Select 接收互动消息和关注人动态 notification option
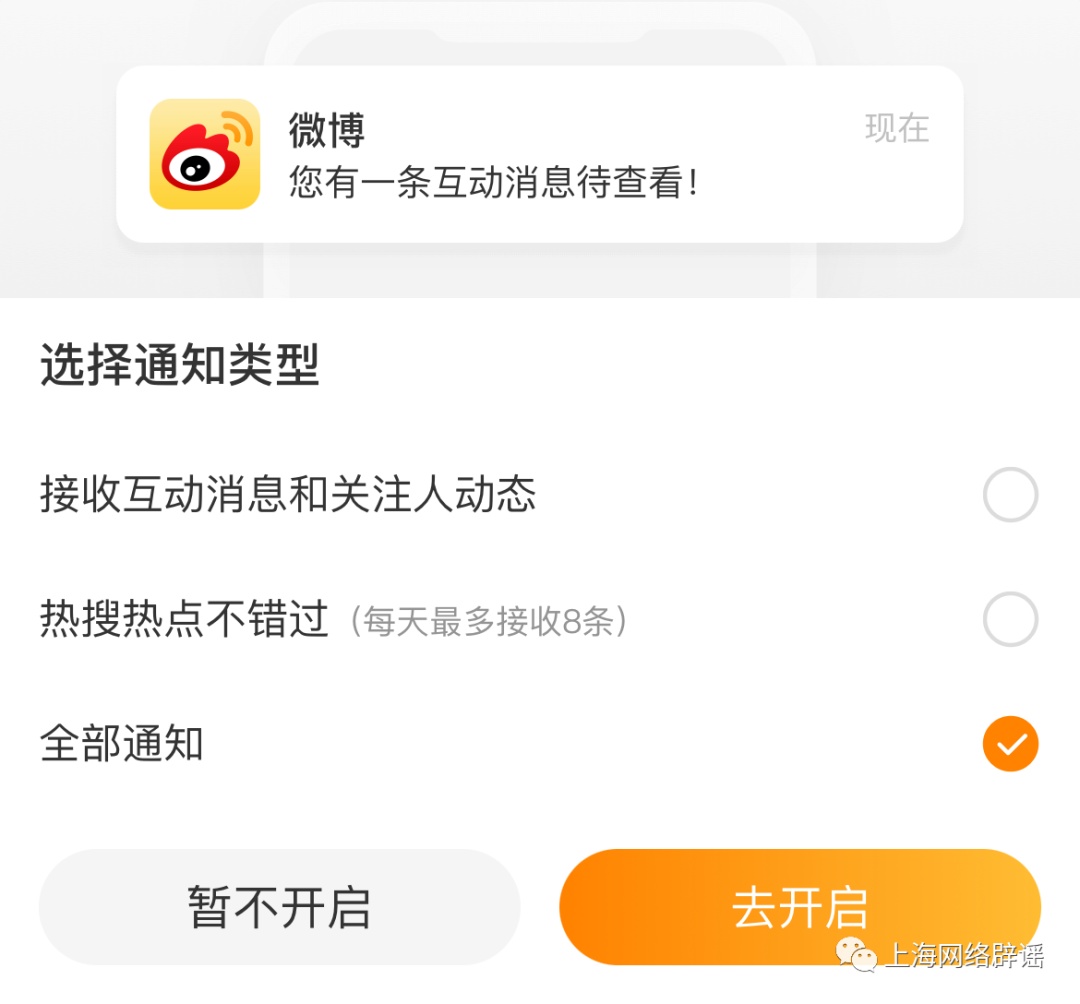 pyautogui.click(x=1010, y=495)
